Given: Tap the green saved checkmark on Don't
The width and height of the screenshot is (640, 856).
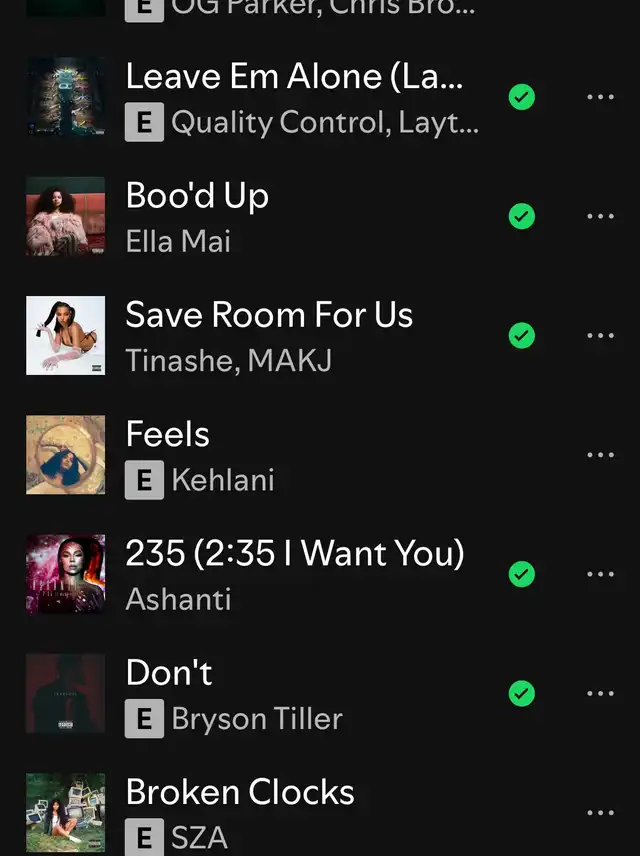Looking at the screenshot, I should pyautogui.click(x=521, y=693).
